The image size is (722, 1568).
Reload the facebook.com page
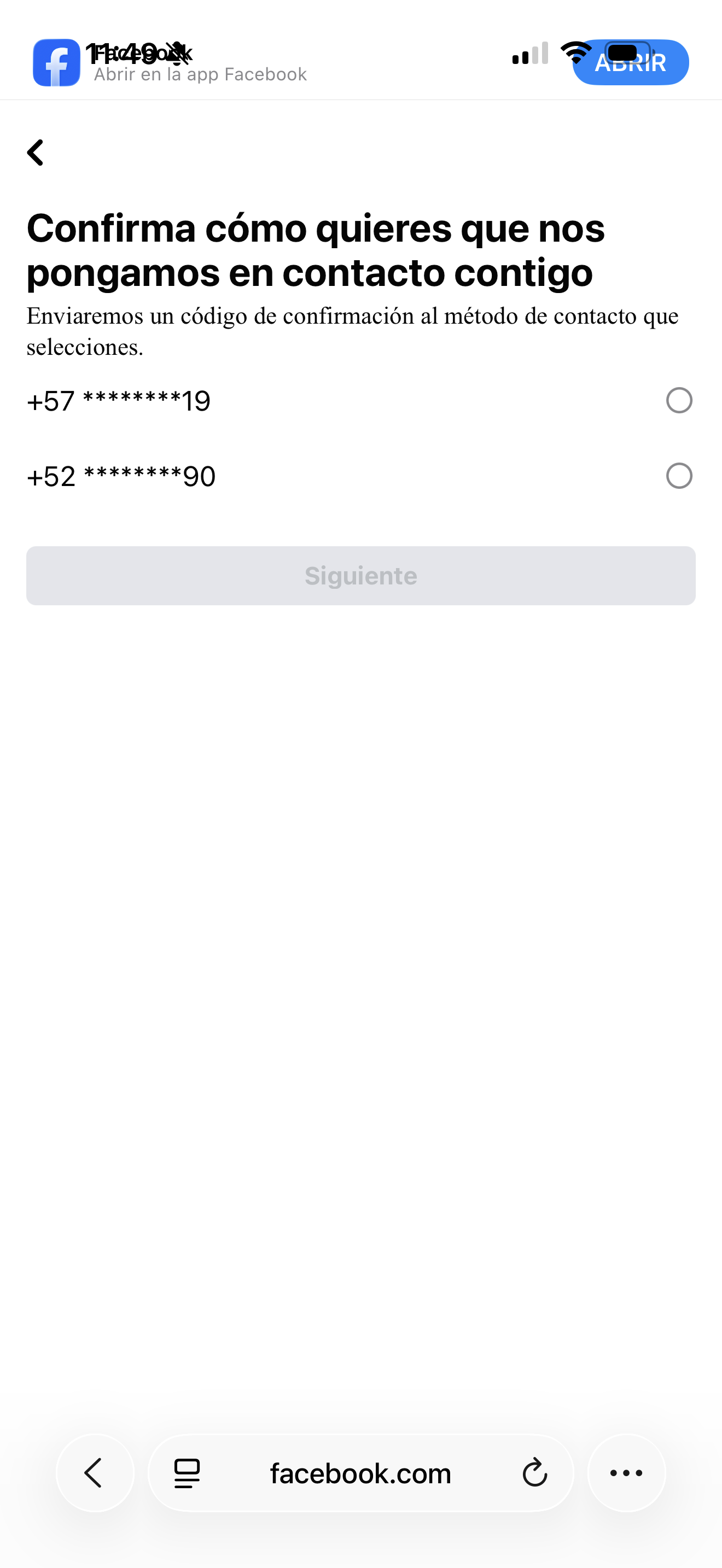[534, 1473]
